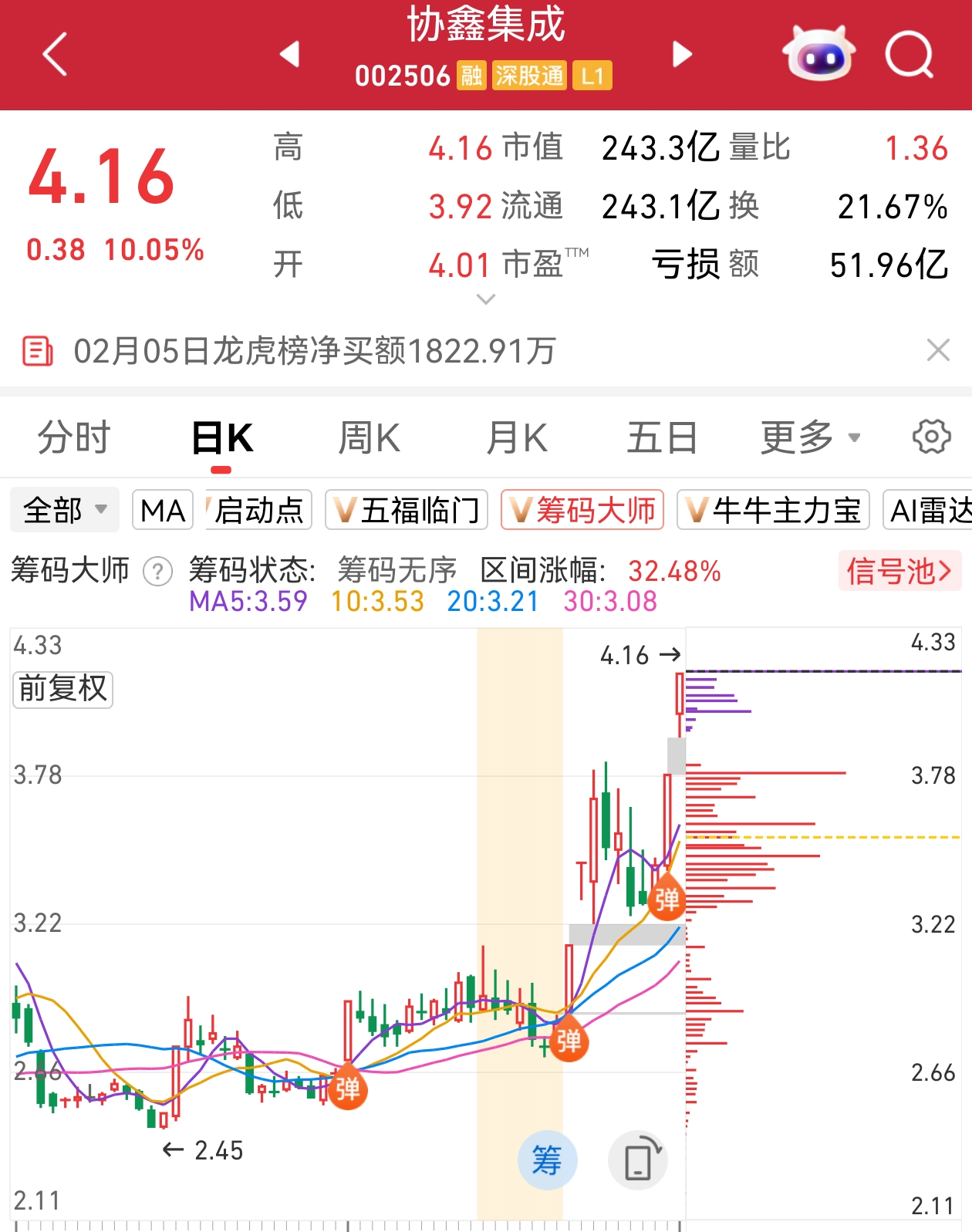Open the 龙虎榜 net buy notice

coord(314,351)
